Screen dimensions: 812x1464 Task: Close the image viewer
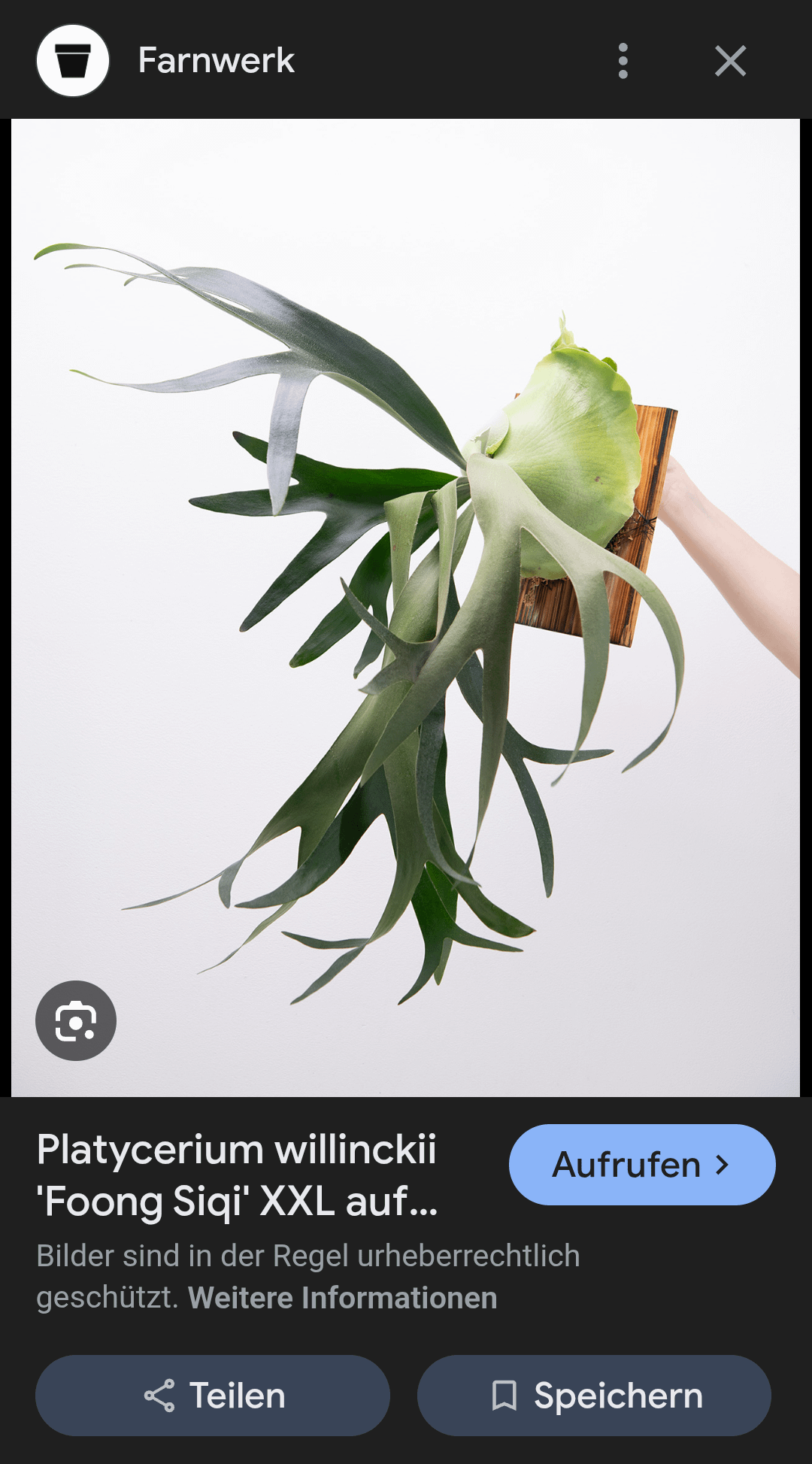[730, 61]
